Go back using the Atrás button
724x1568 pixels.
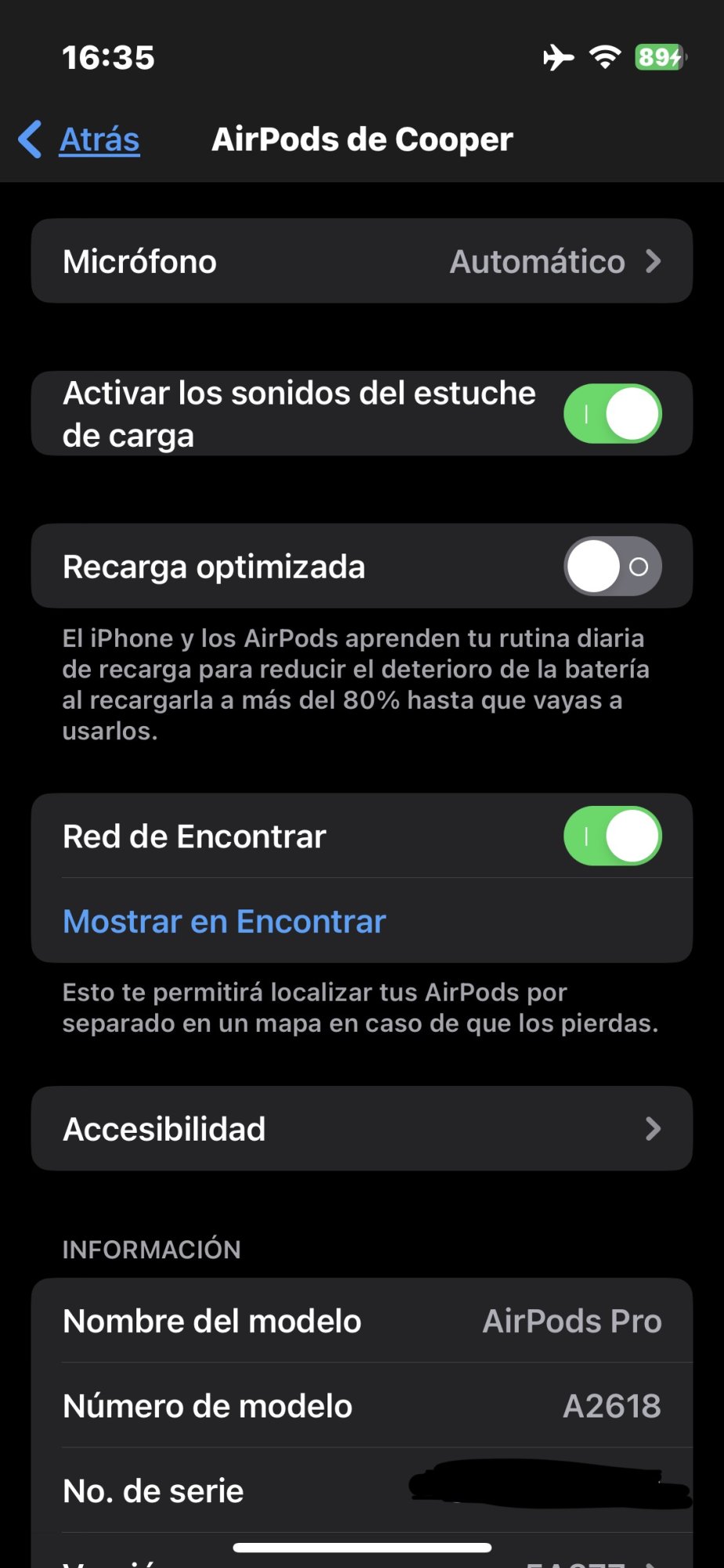[x=81, y=140]
